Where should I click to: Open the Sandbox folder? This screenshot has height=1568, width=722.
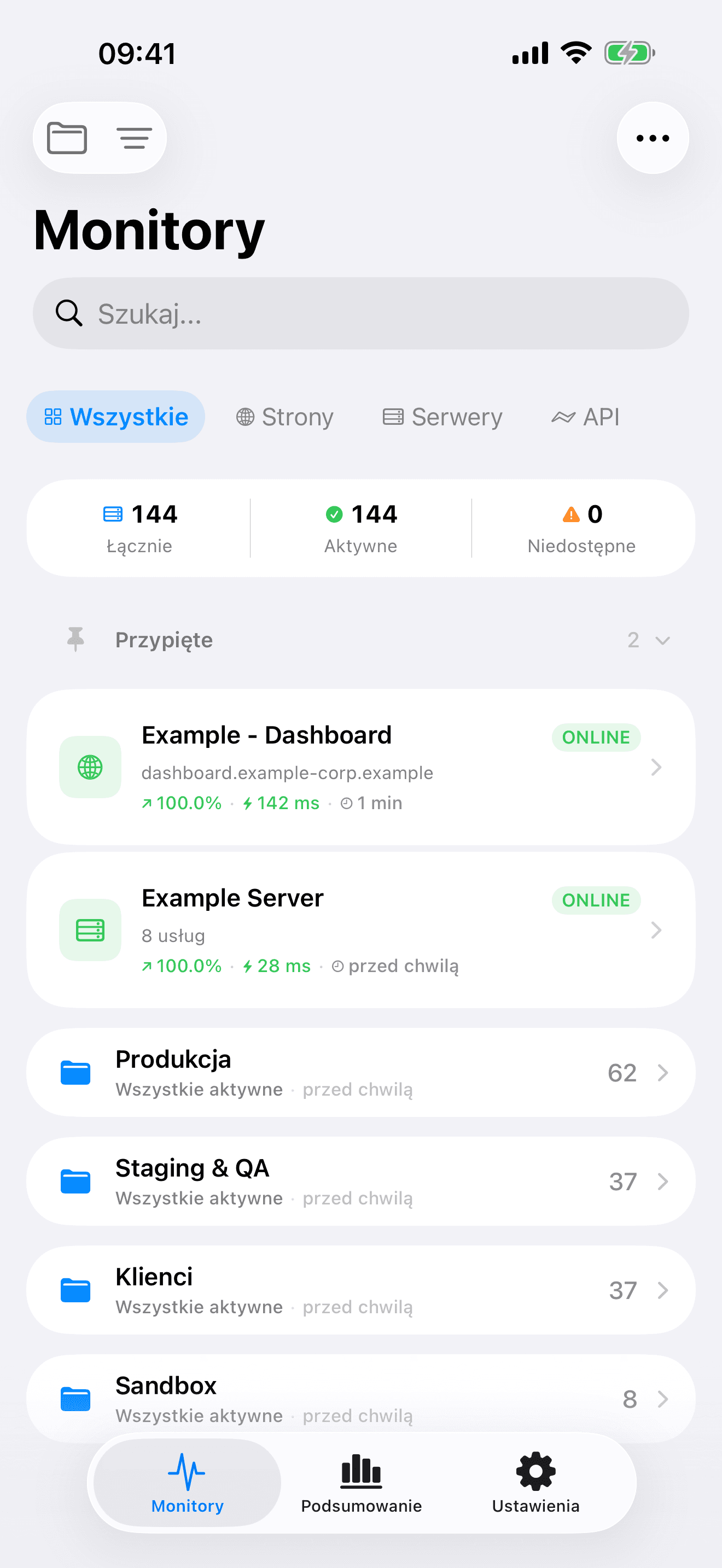coord(360,1399)
